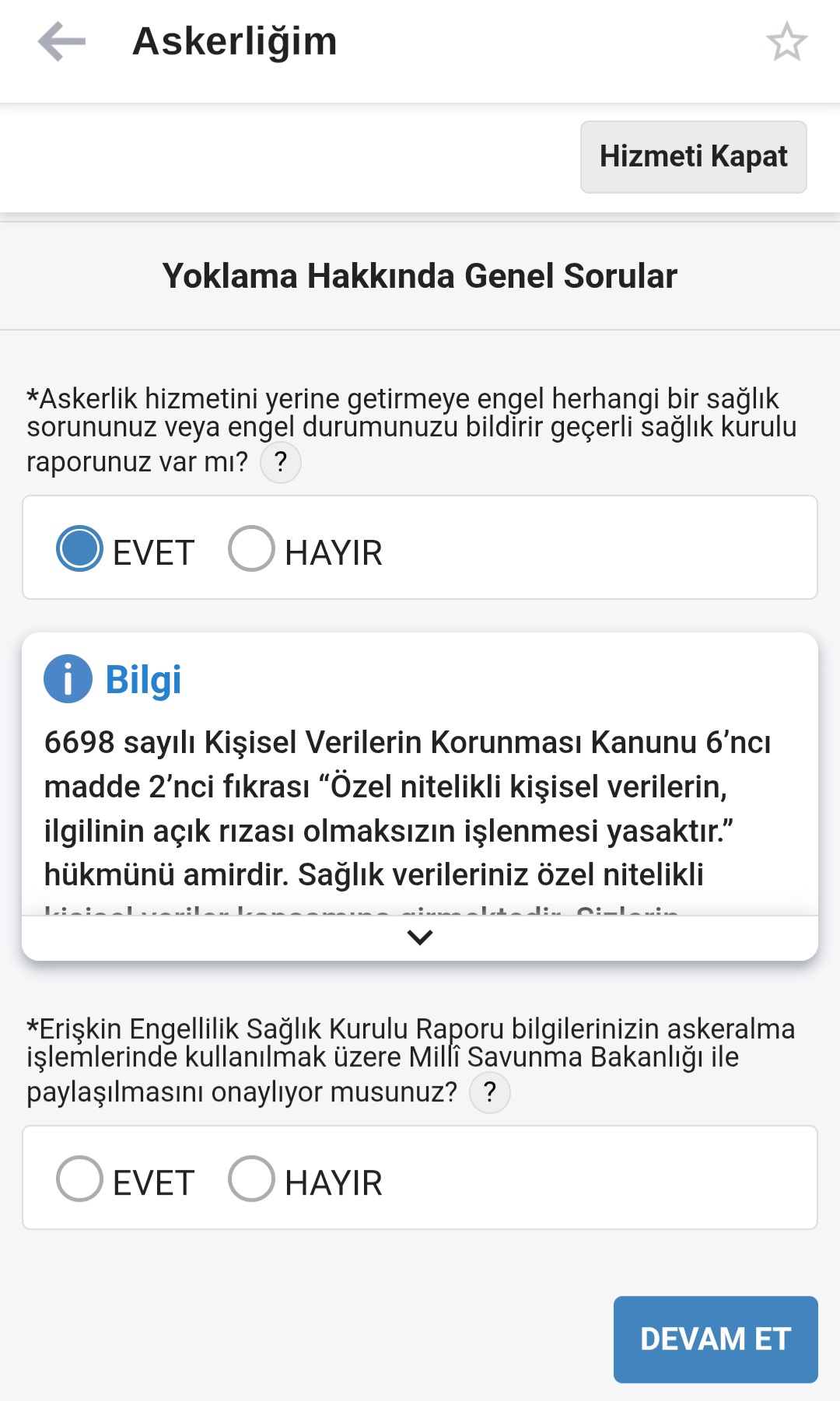Tap the Hizmeti Kapat button
The height and width of the screenshot is (1401, 840).
pyautogui.click(x=693, y=156)
